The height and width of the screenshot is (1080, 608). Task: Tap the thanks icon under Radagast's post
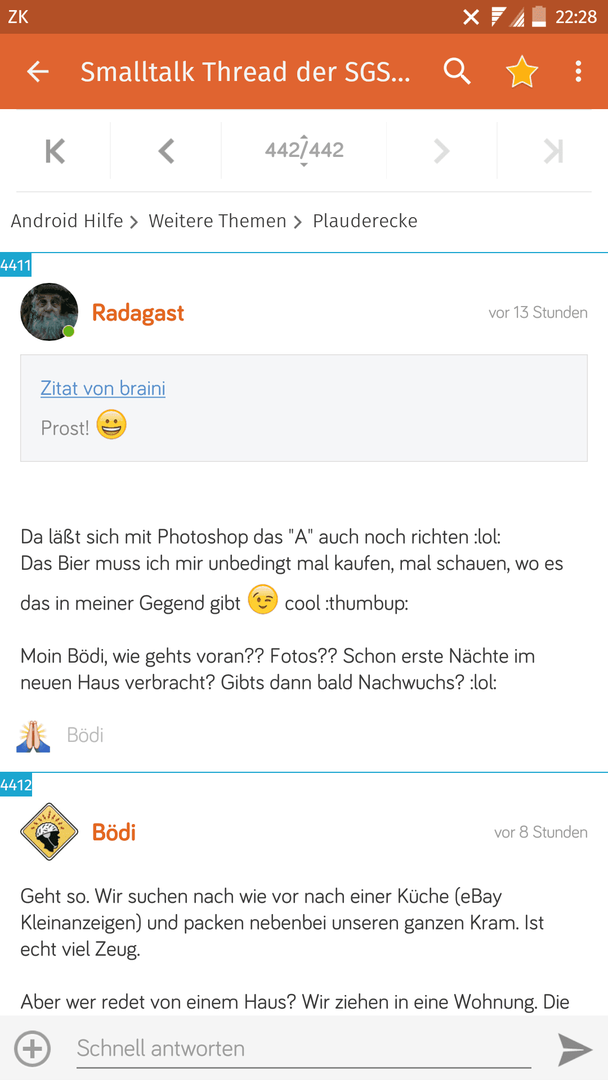point(34,736)
